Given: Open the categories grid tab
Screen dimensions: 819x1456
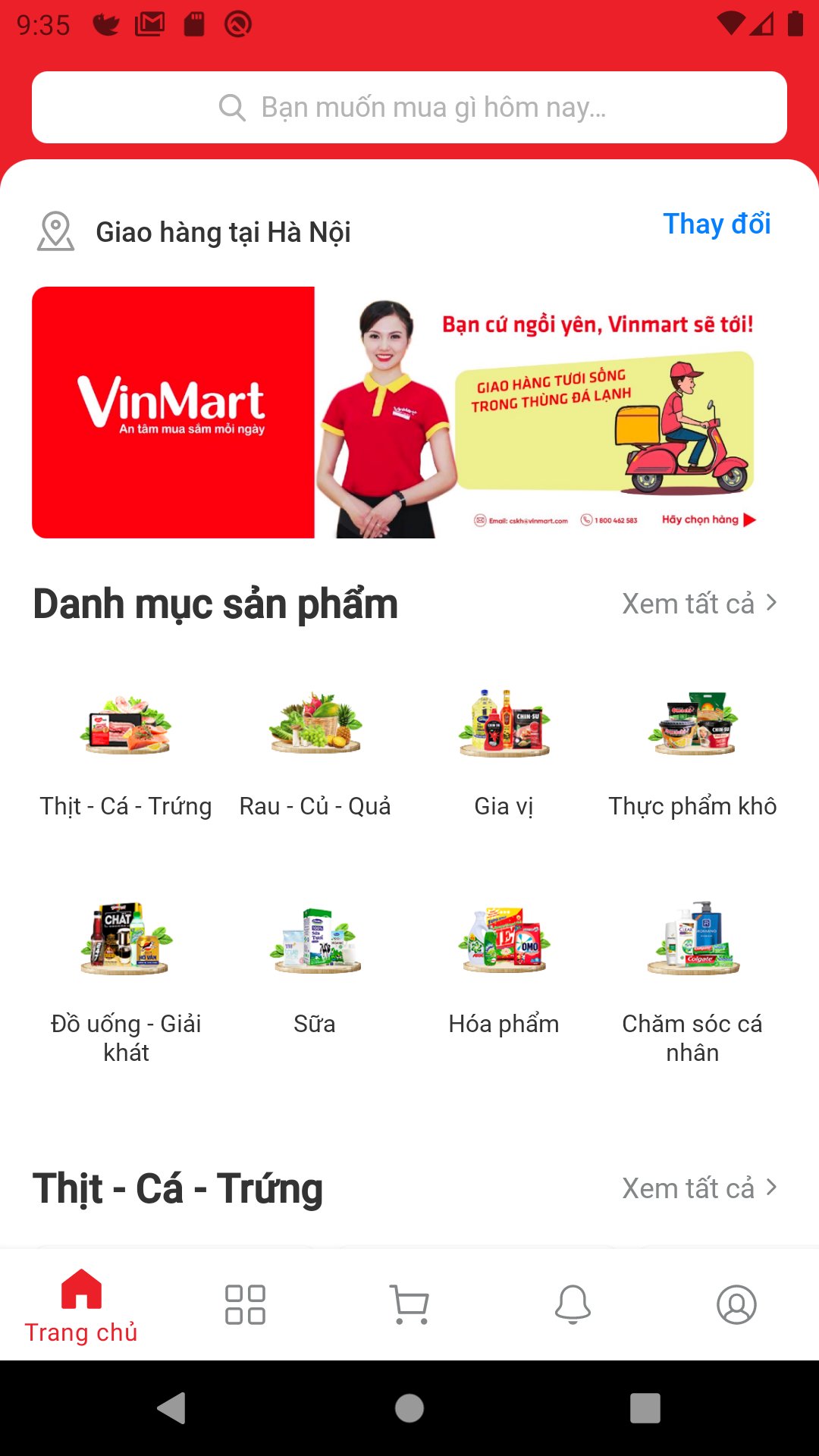Looking at the screenshot, I should (245, 1304).
